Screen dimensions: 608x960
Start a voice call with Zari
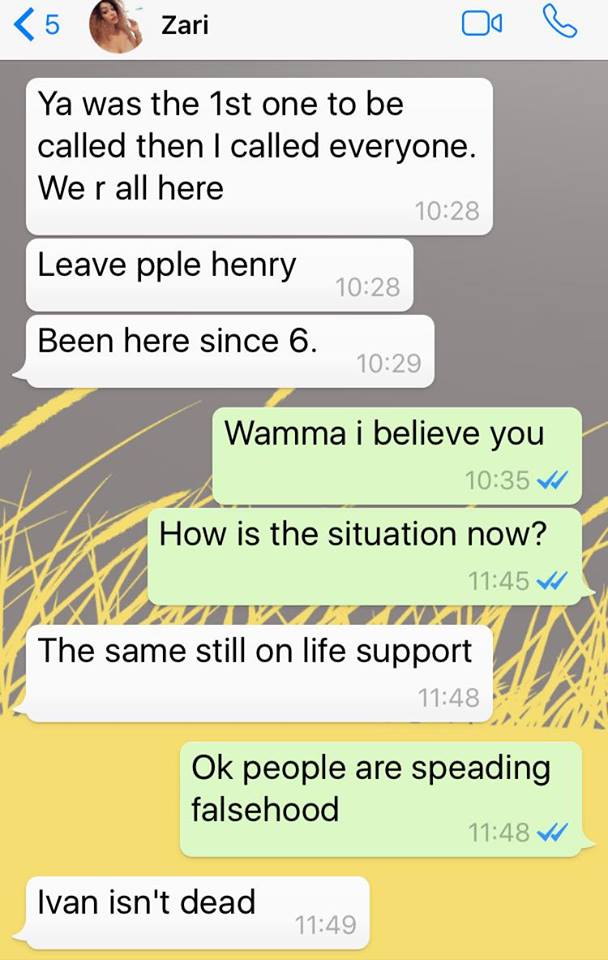(558, 24)
